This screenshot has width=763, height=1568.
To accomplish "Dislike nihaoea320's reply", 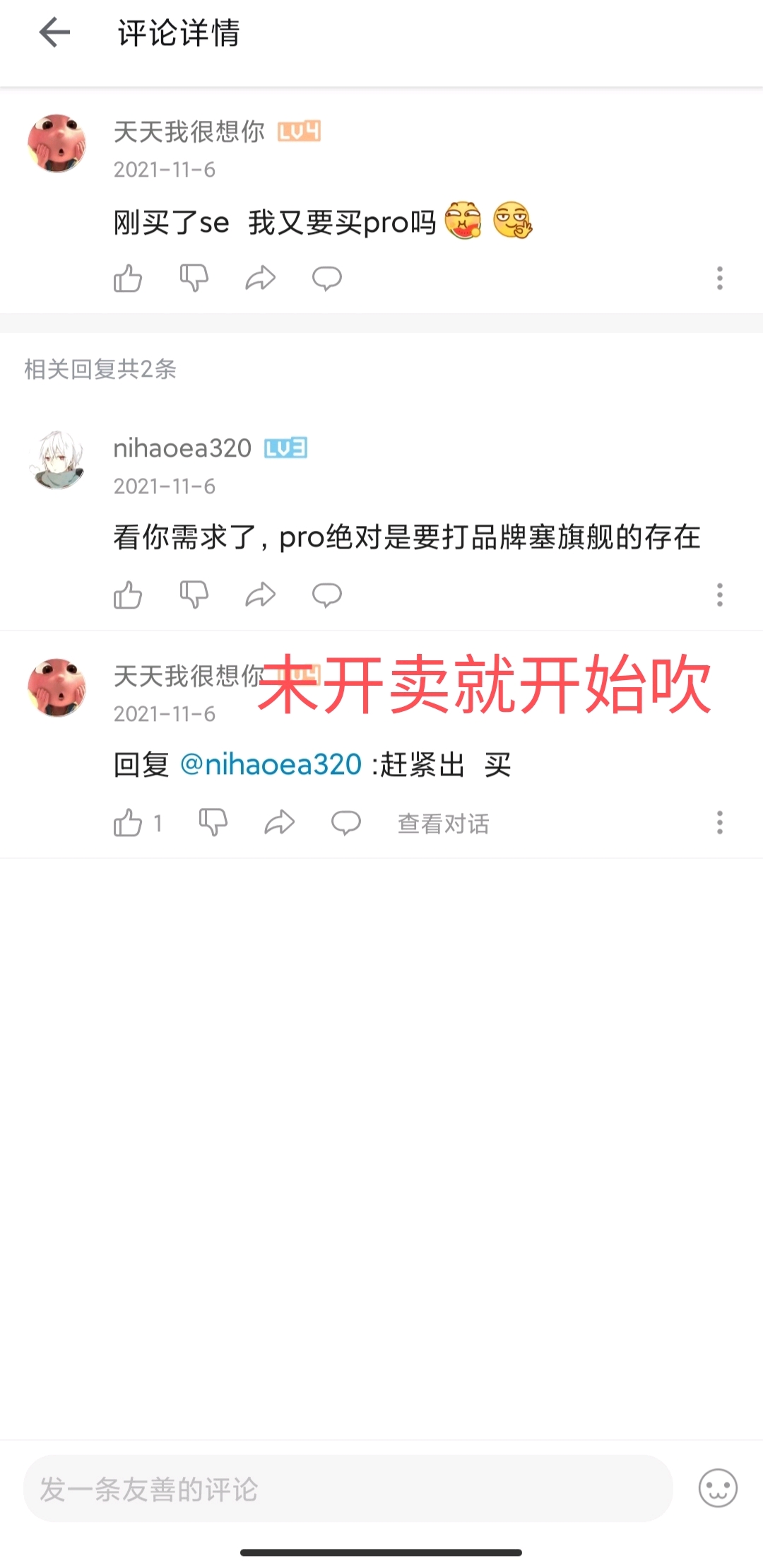I will pyautogui.click(x=194, y=595).
